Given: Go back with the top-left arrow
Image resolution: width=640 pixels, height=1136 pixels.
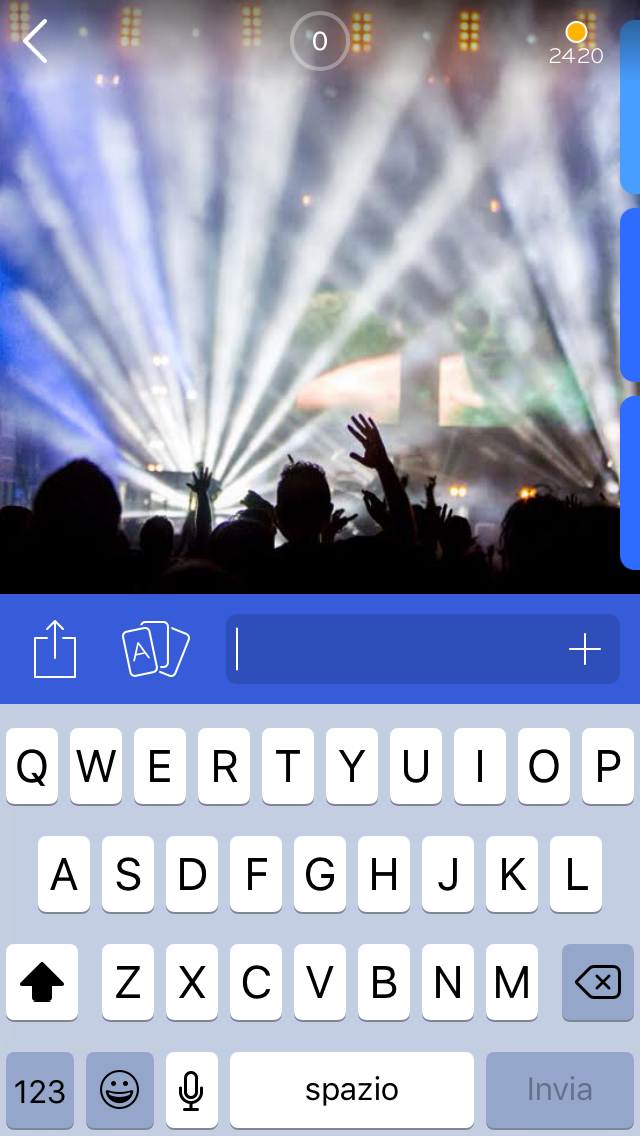Looking at the screenshot, I should (36, 41).
